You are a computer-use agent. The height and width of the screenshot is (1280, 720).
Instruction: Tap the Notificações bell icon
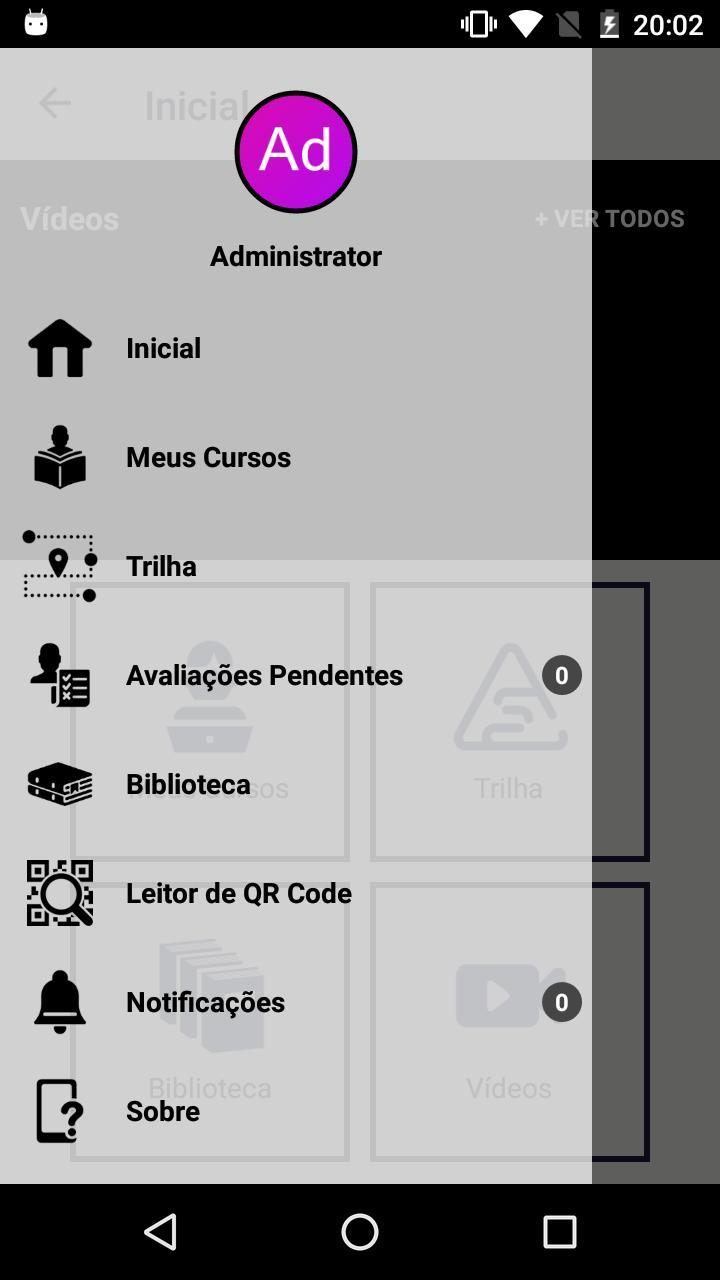59,1002
